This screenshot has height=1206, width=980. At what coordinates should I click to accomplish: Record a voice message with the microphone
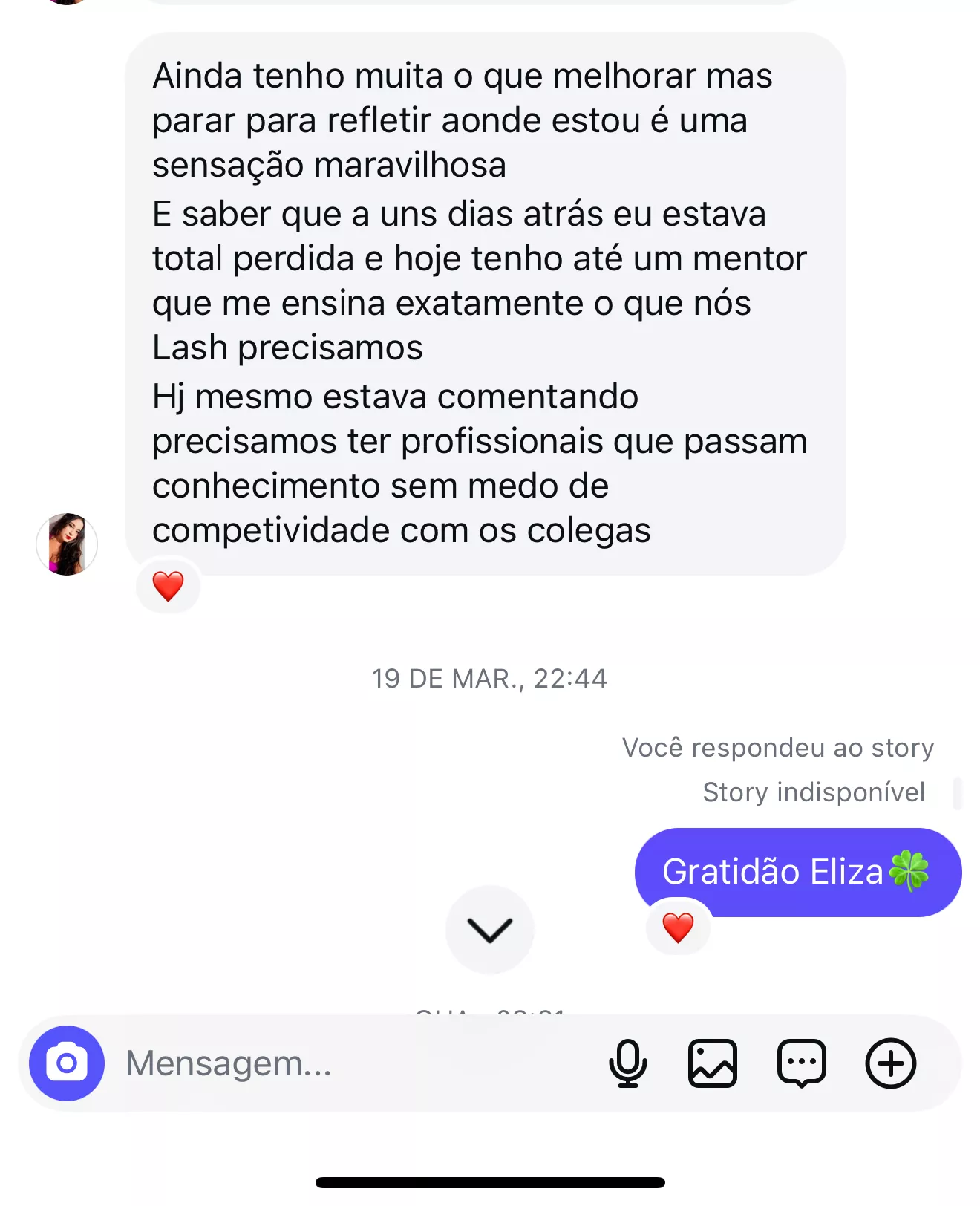pyautogui.click(x=627, y=1063)
